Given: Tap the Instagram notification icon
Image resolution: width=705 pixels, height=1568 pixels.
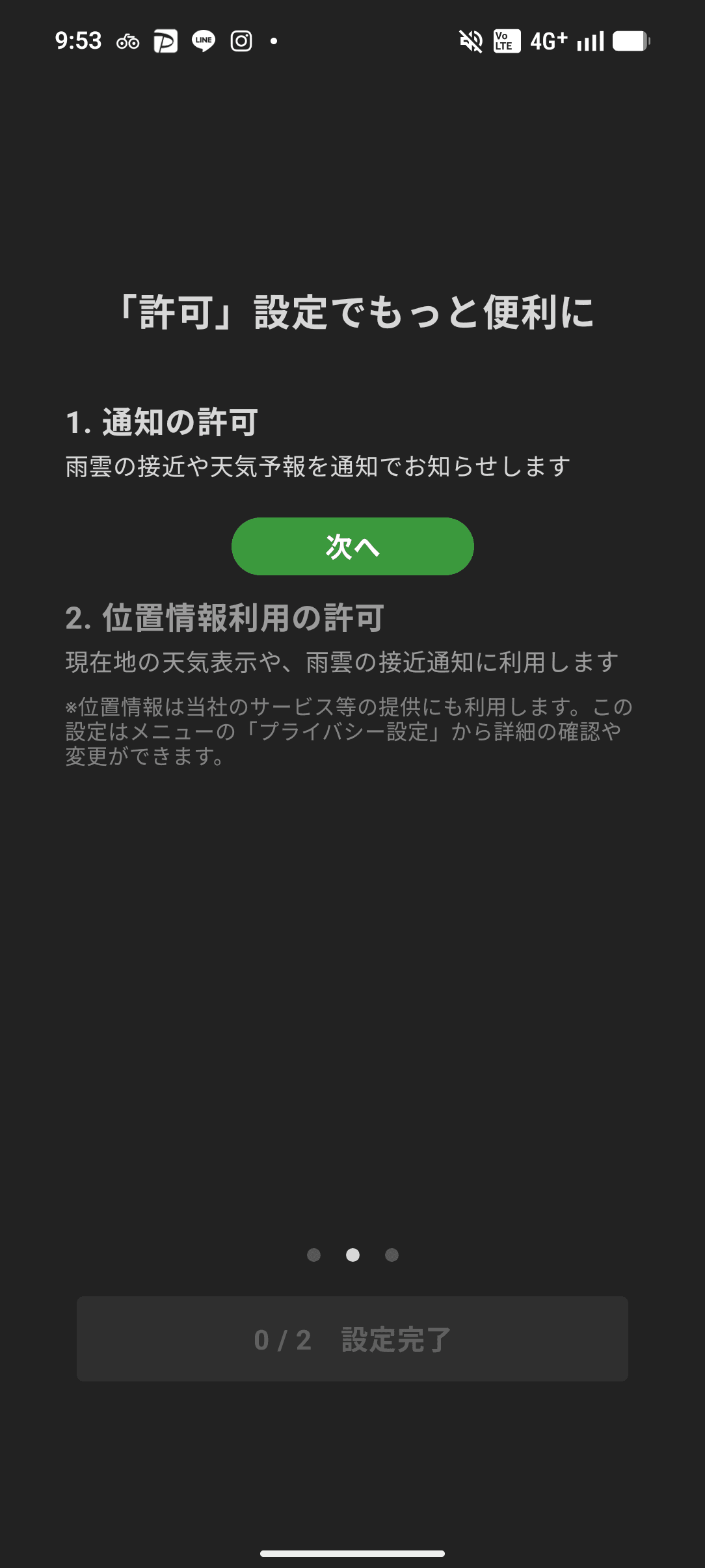Looking at the screenshot, I should tap(240, 41).
